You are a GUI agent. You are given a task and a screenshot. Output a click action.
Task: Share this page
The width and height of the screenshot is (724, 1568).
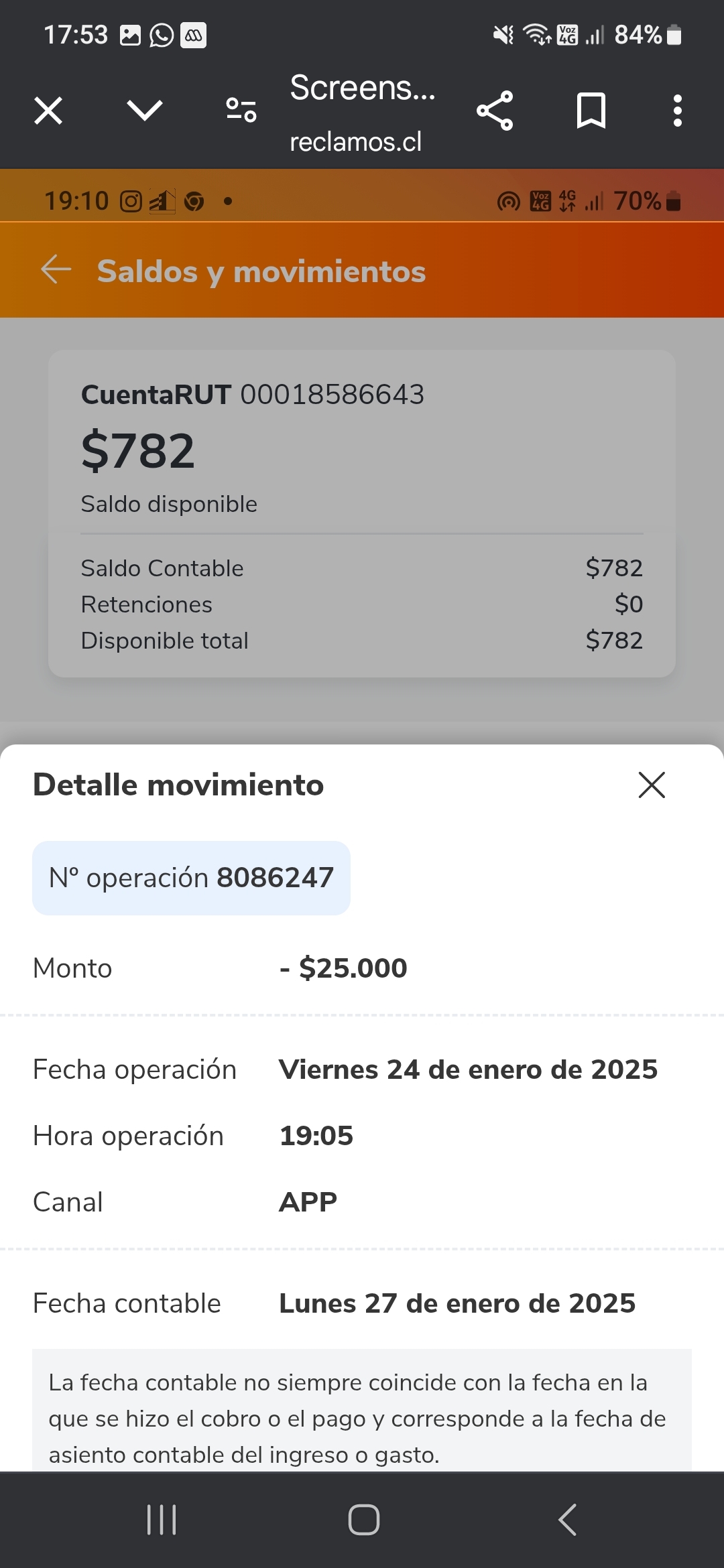click(x=495, y=111)
